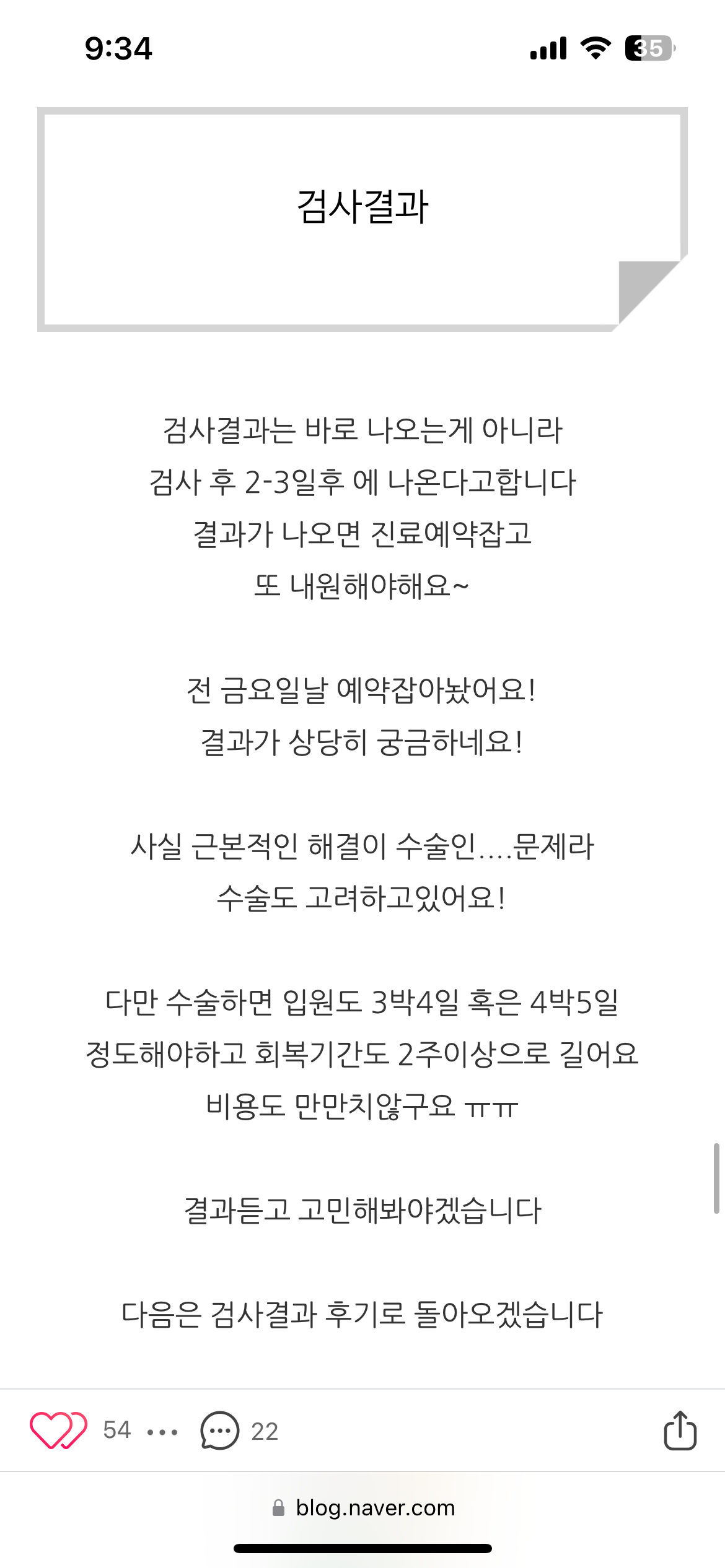Share this blog post
The height and width of the screenshot is (1568, 725).
click(x=680, y=1431)
